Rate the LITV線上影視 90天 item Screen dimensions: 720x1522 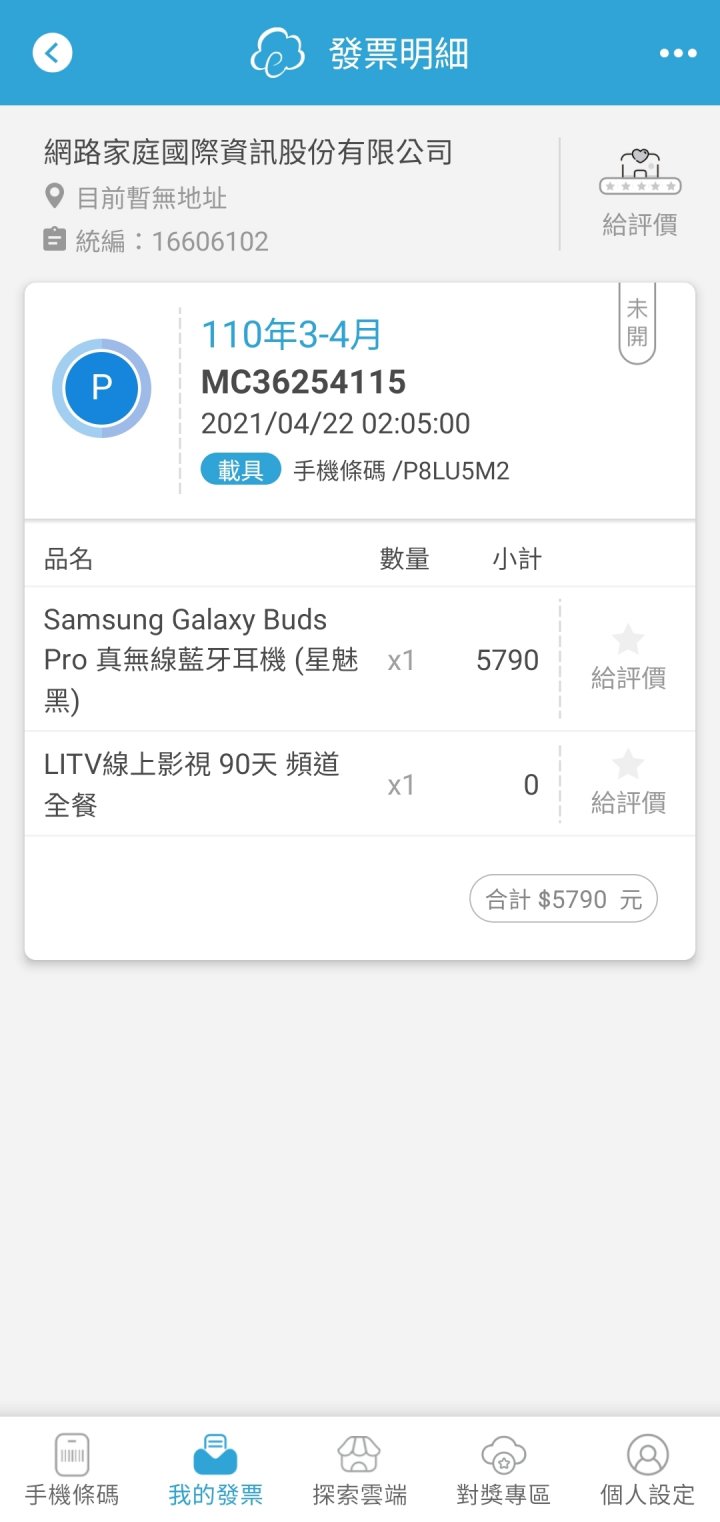click(628, 783)
